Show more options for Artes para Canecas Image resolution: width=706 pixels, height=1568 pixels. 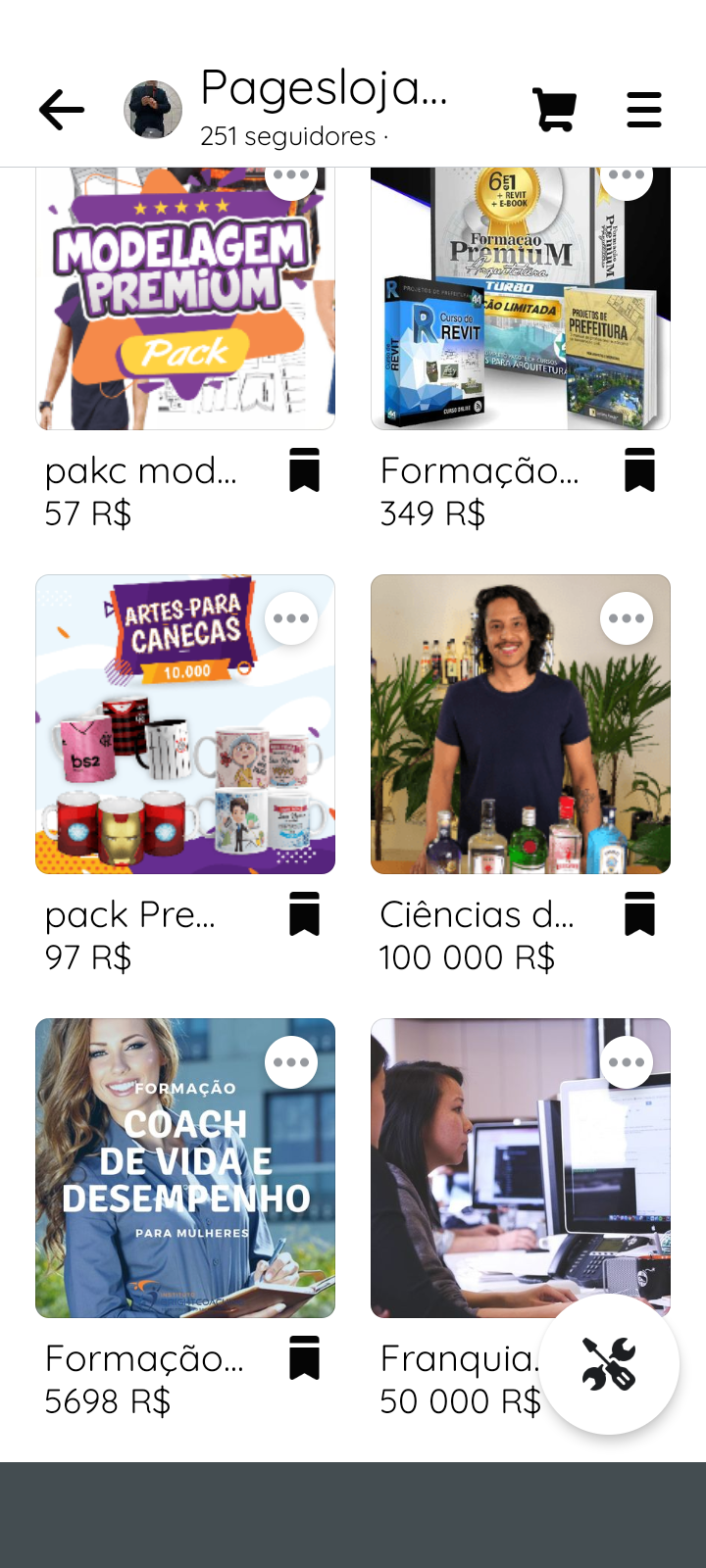coord(291,618)
